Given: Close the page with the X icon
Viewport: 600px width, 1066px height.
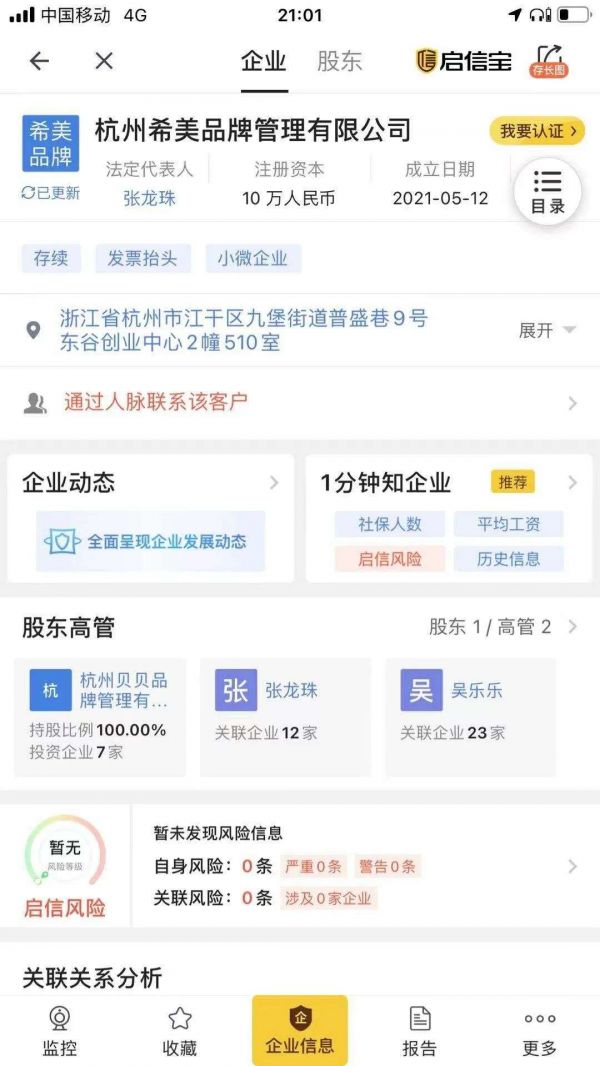Looking at the screenshot, I should [104, 61].
